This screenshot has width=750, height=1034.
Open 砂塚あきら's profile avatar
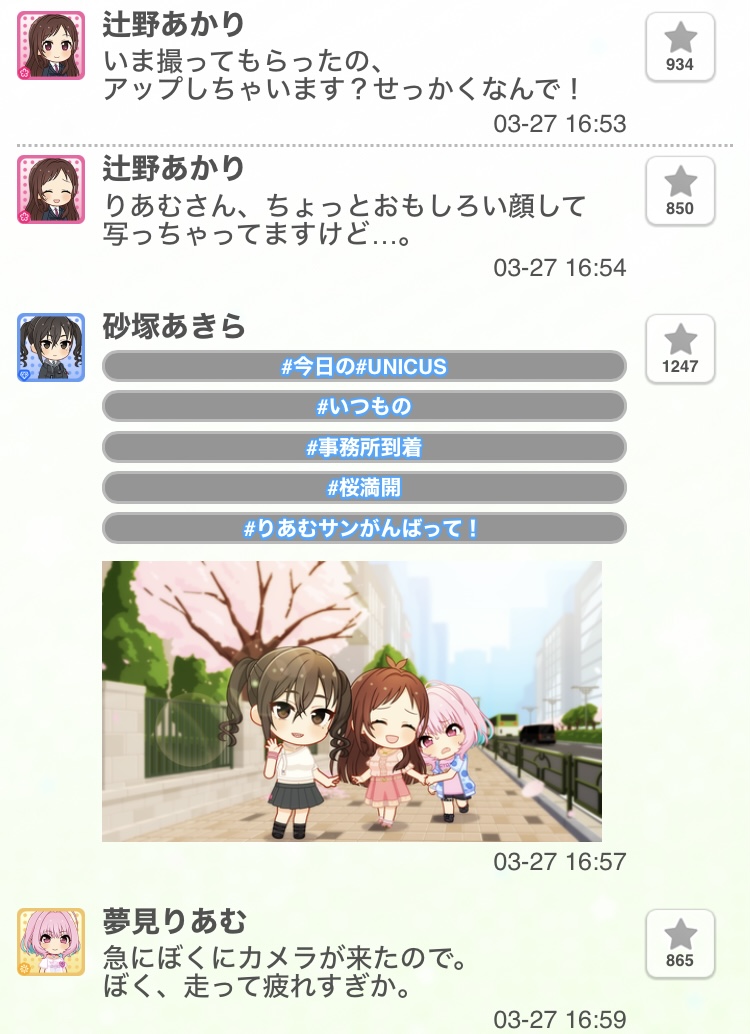coord(51,347)
